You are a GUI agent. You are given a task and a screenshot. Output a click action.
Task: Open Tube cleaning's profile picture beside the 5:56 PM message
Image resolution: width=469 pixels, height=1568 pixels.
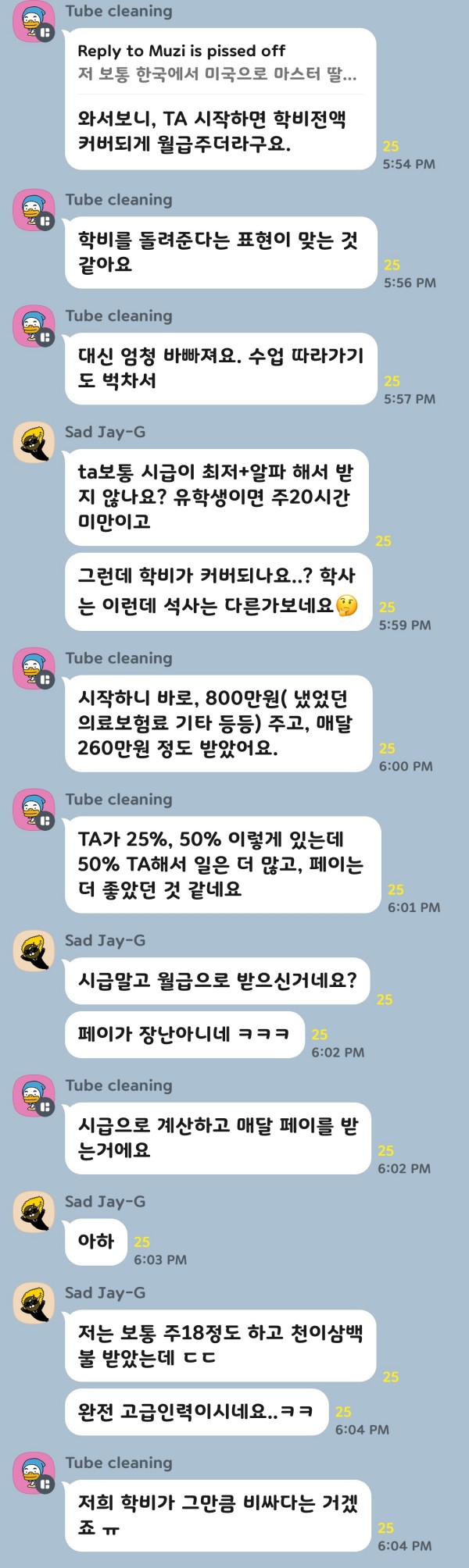point(34,210)
